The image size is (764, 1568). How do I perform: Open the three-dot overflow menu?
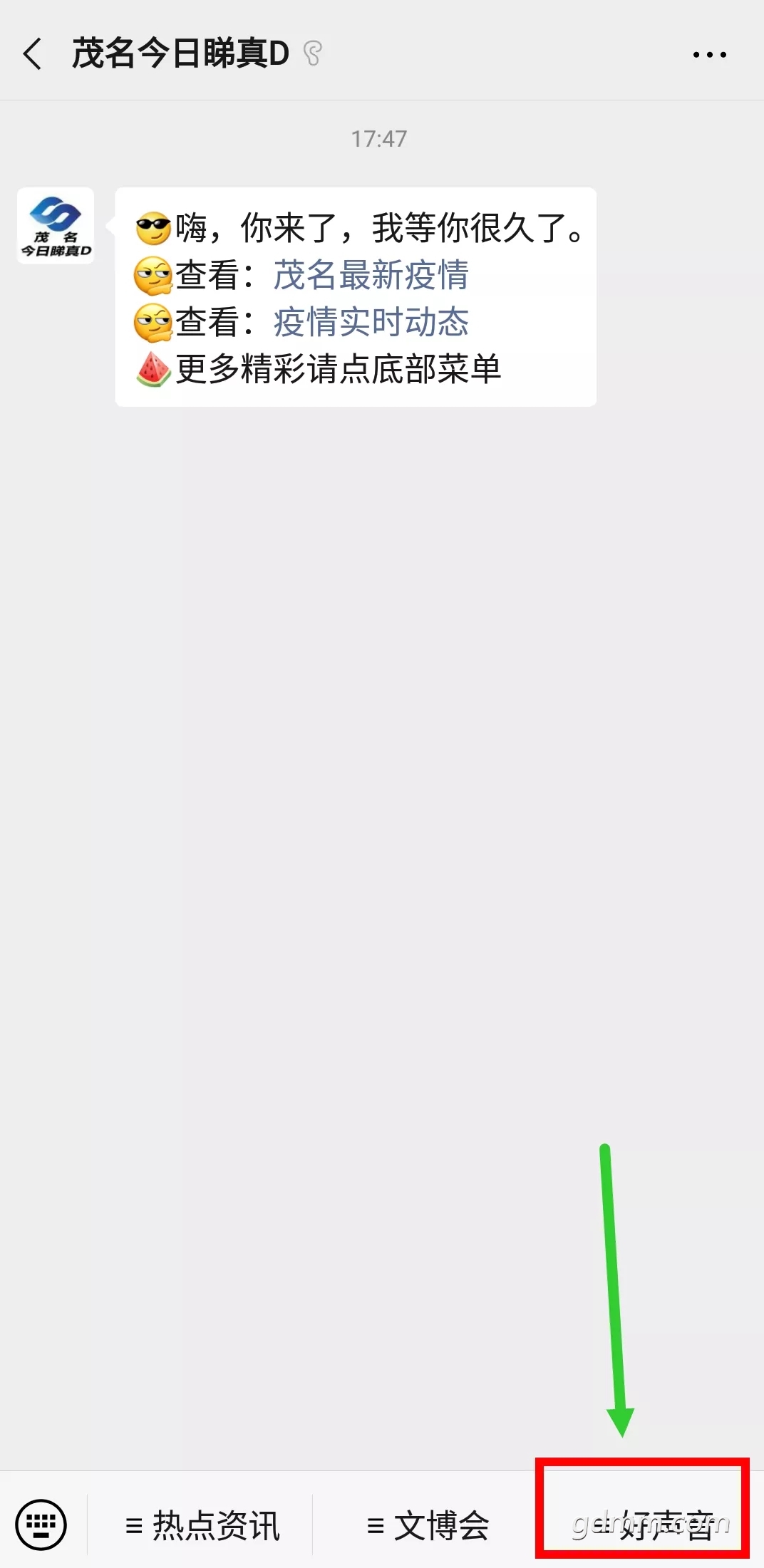point(709,54)
